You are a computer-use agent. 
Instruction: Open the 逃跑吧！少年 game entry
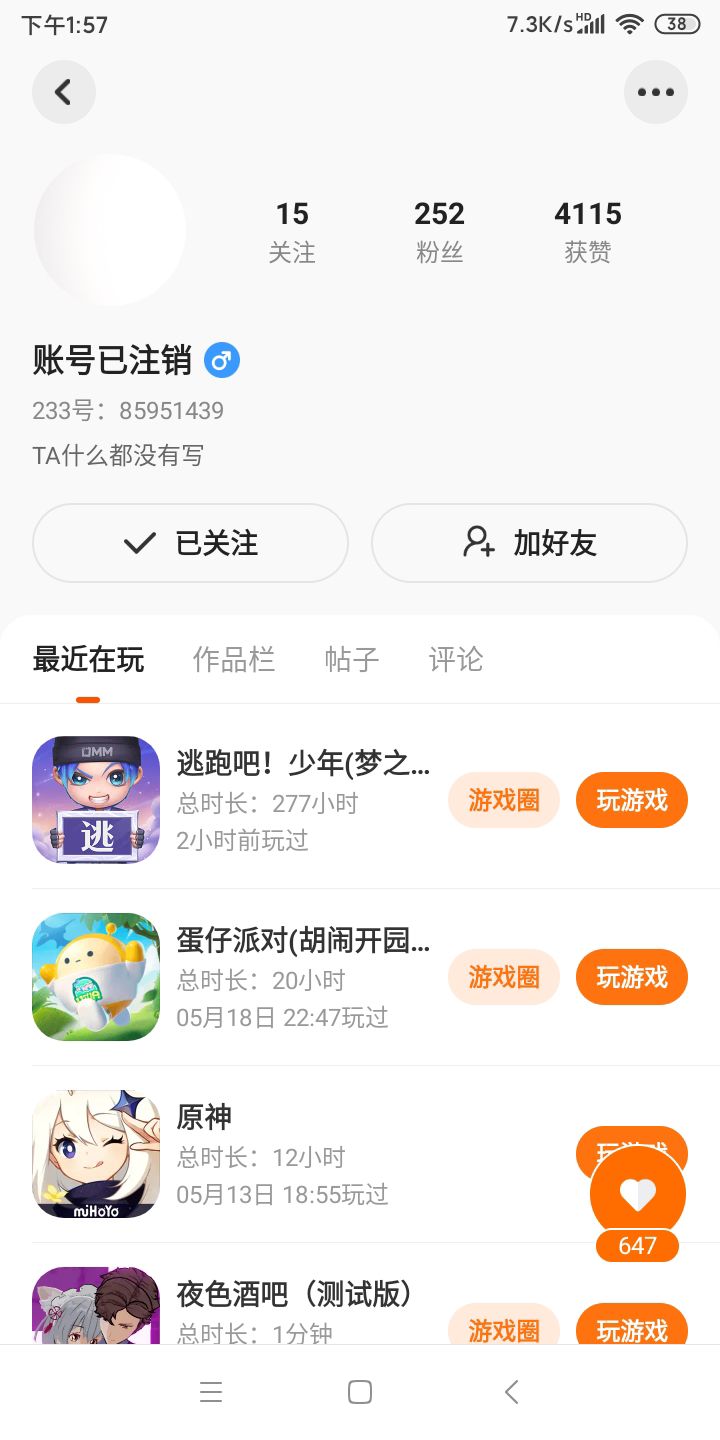(300, 800)
